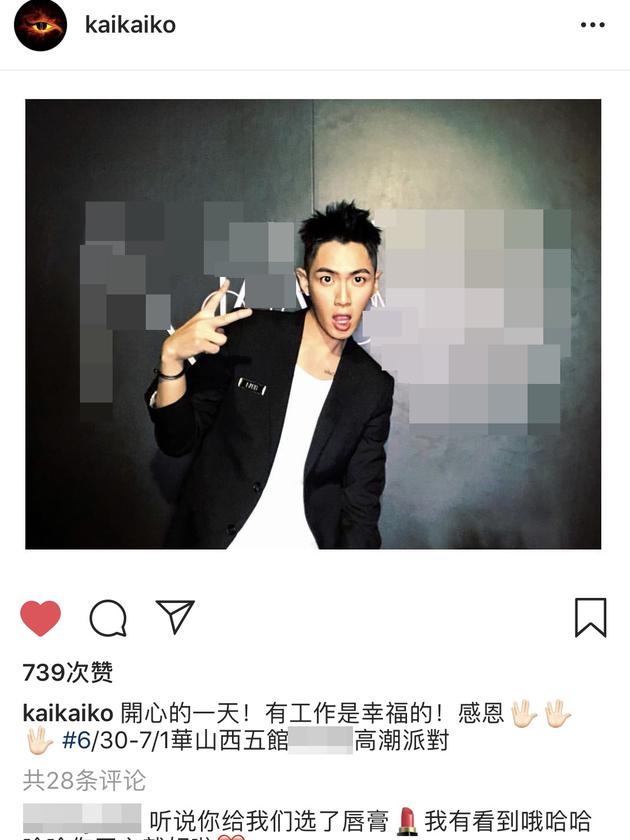The height and width of the screenshot is (840, 630).
Task: Open the comment bubble icon
Action: 108,618
